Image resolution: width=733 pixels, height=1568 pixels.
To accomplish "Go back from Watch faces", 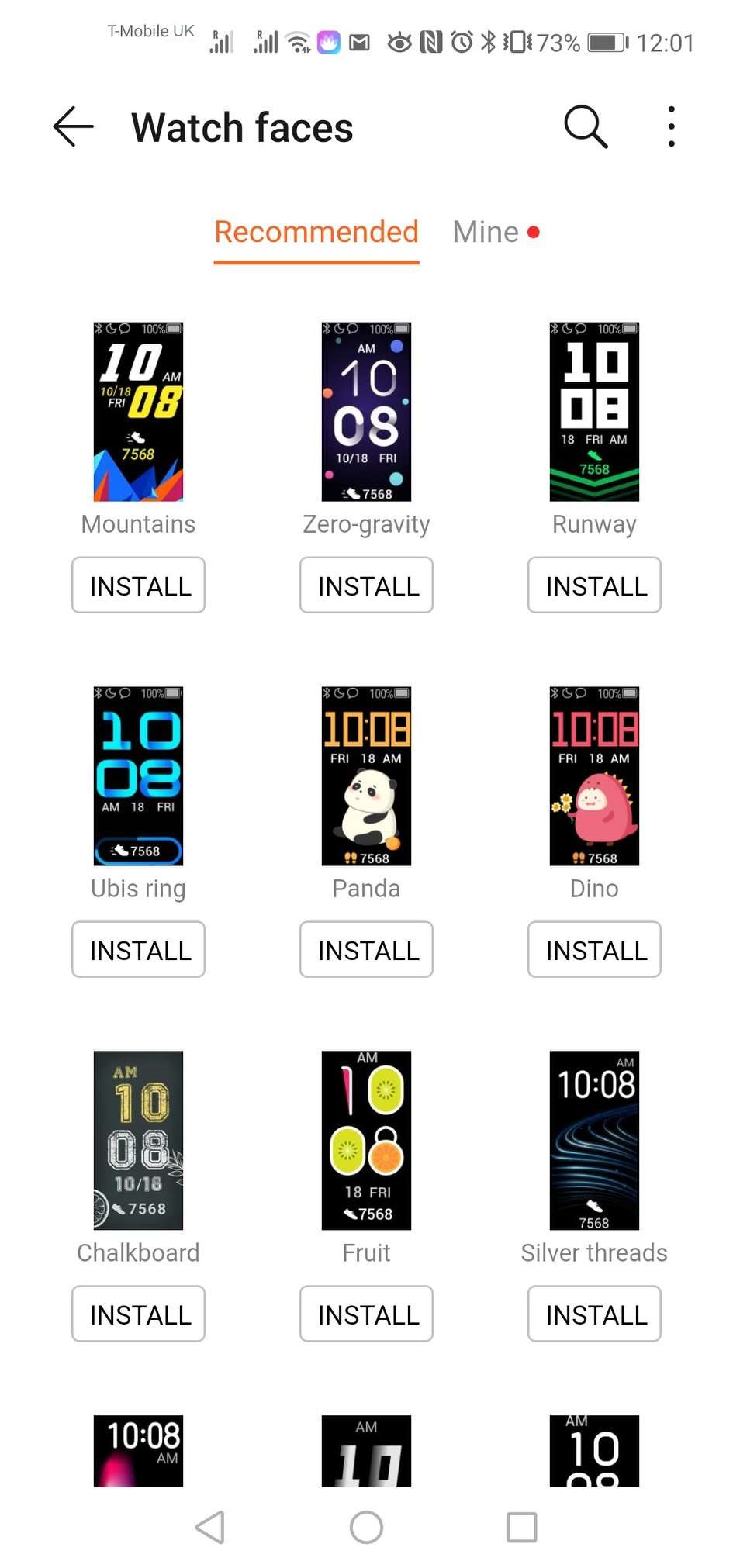I will tap(74, 126).
